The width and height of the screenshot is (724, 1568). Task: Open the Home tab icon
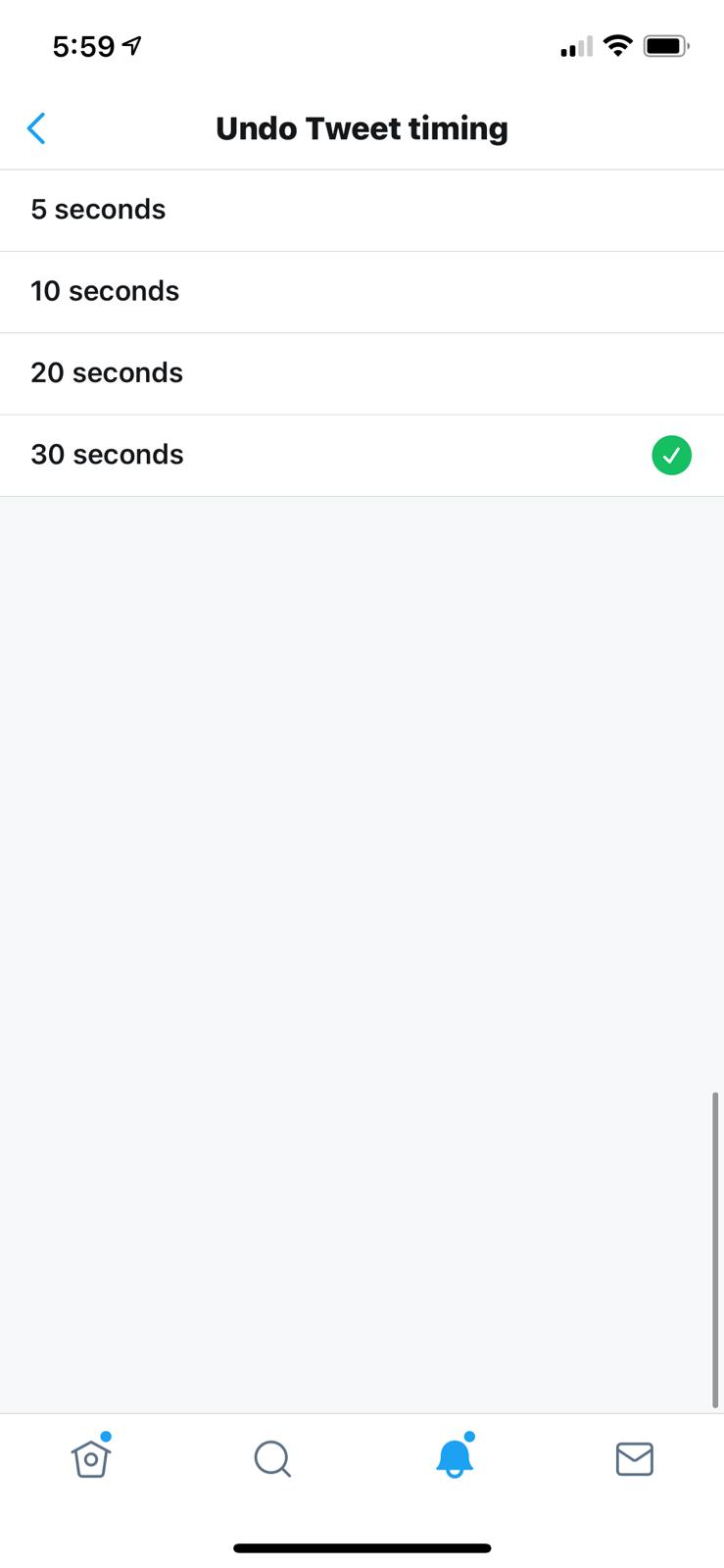[x=90, y=1458]
